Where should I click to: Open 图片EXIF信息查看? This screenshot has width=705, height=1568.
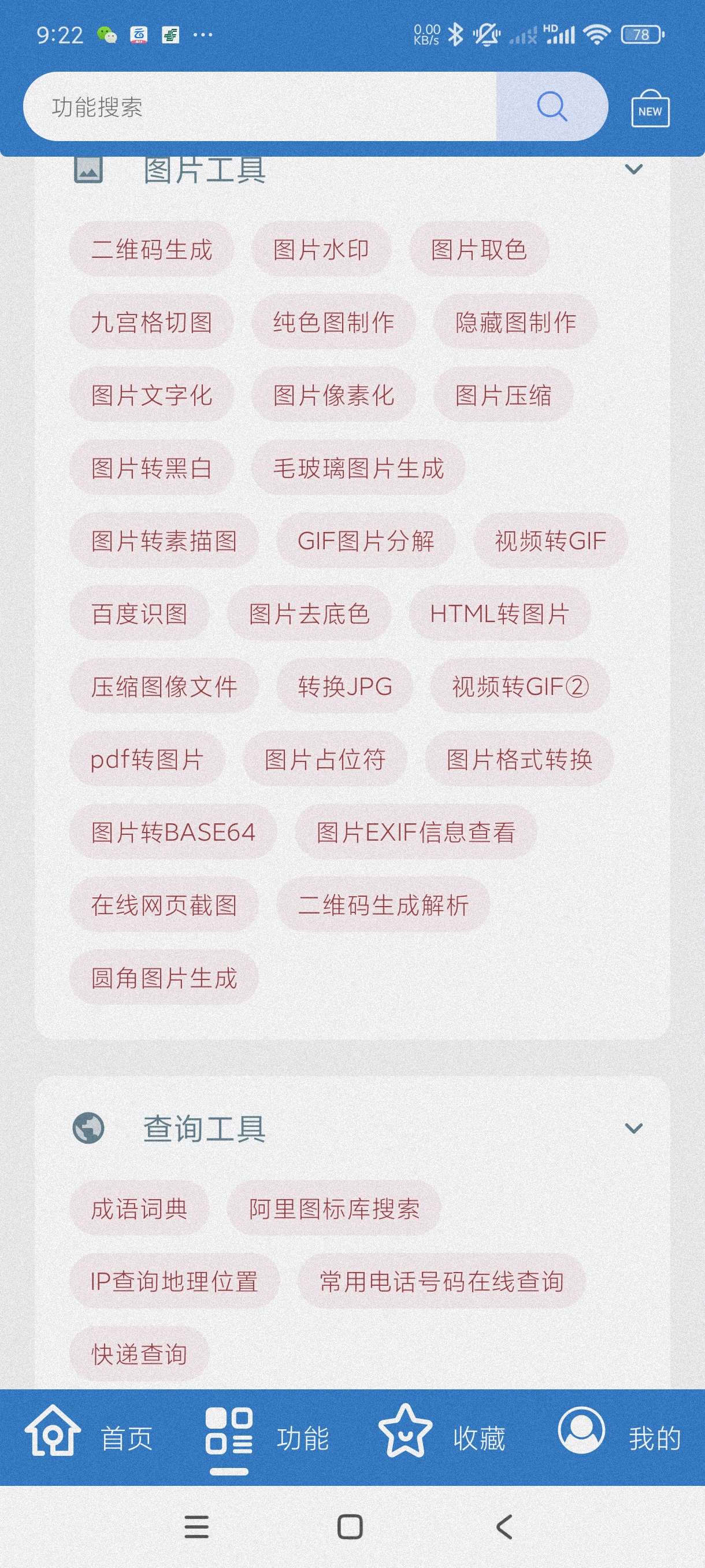[415, 832]
